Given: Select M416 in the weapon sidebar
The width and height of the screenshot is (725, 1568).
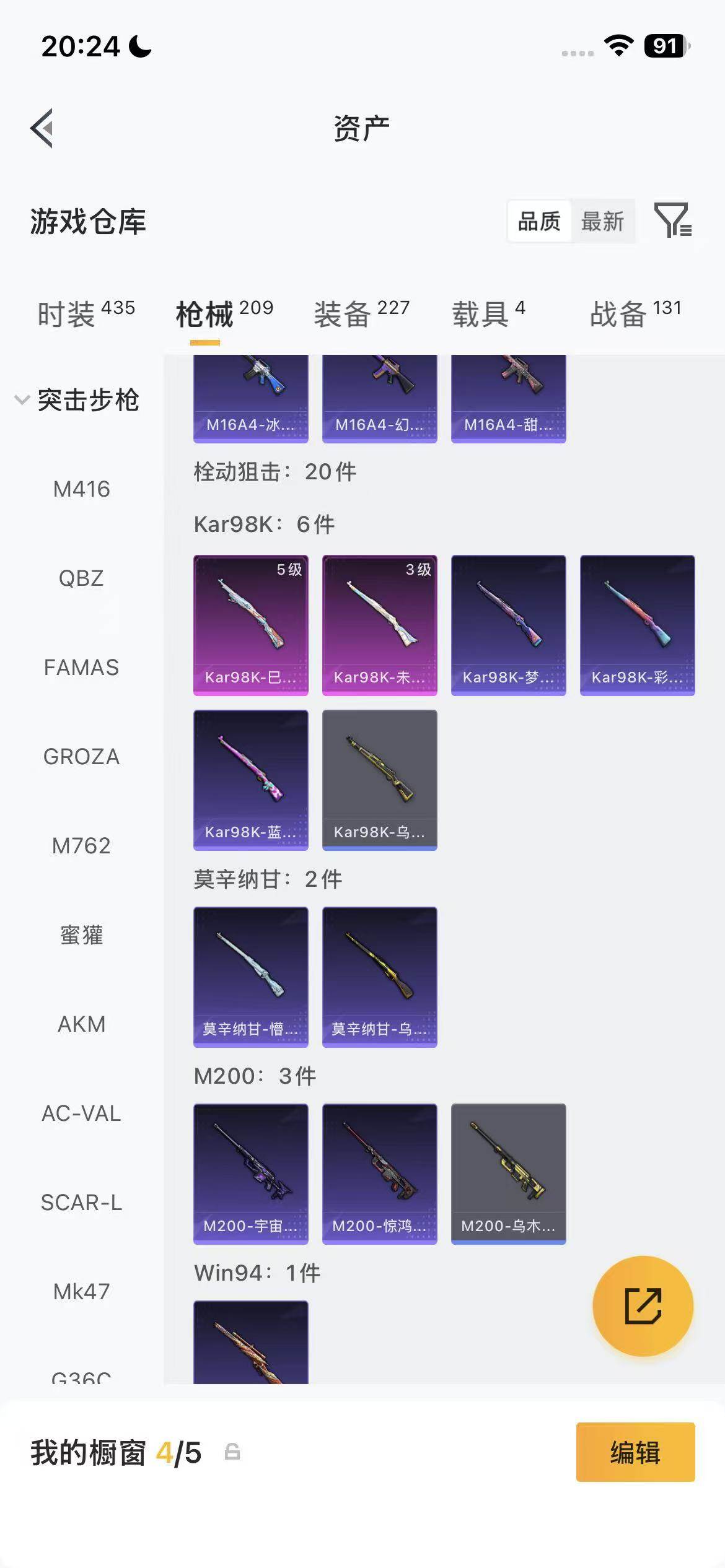Looking at the screenshot, I should click(83, 489).
